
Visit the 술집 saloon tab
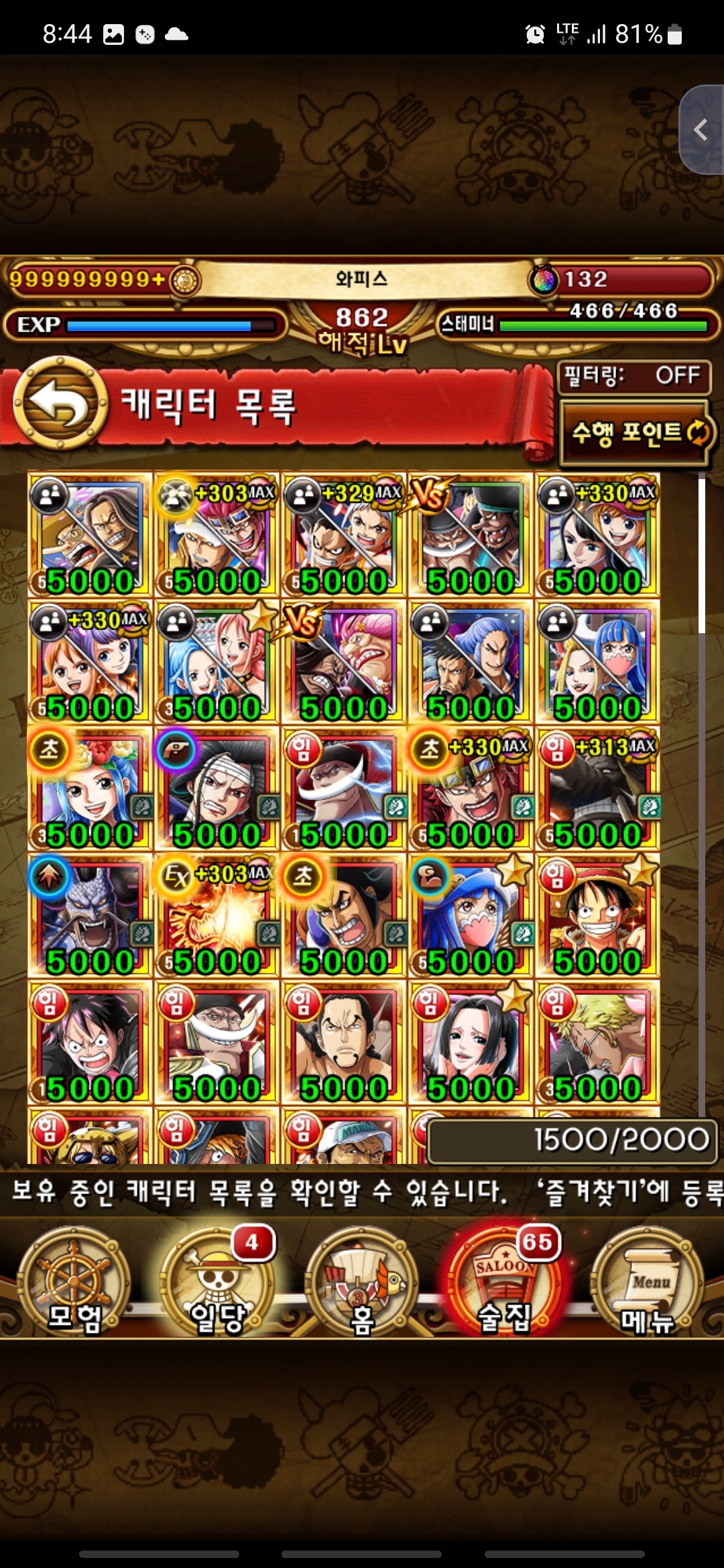pos(504,1281)
